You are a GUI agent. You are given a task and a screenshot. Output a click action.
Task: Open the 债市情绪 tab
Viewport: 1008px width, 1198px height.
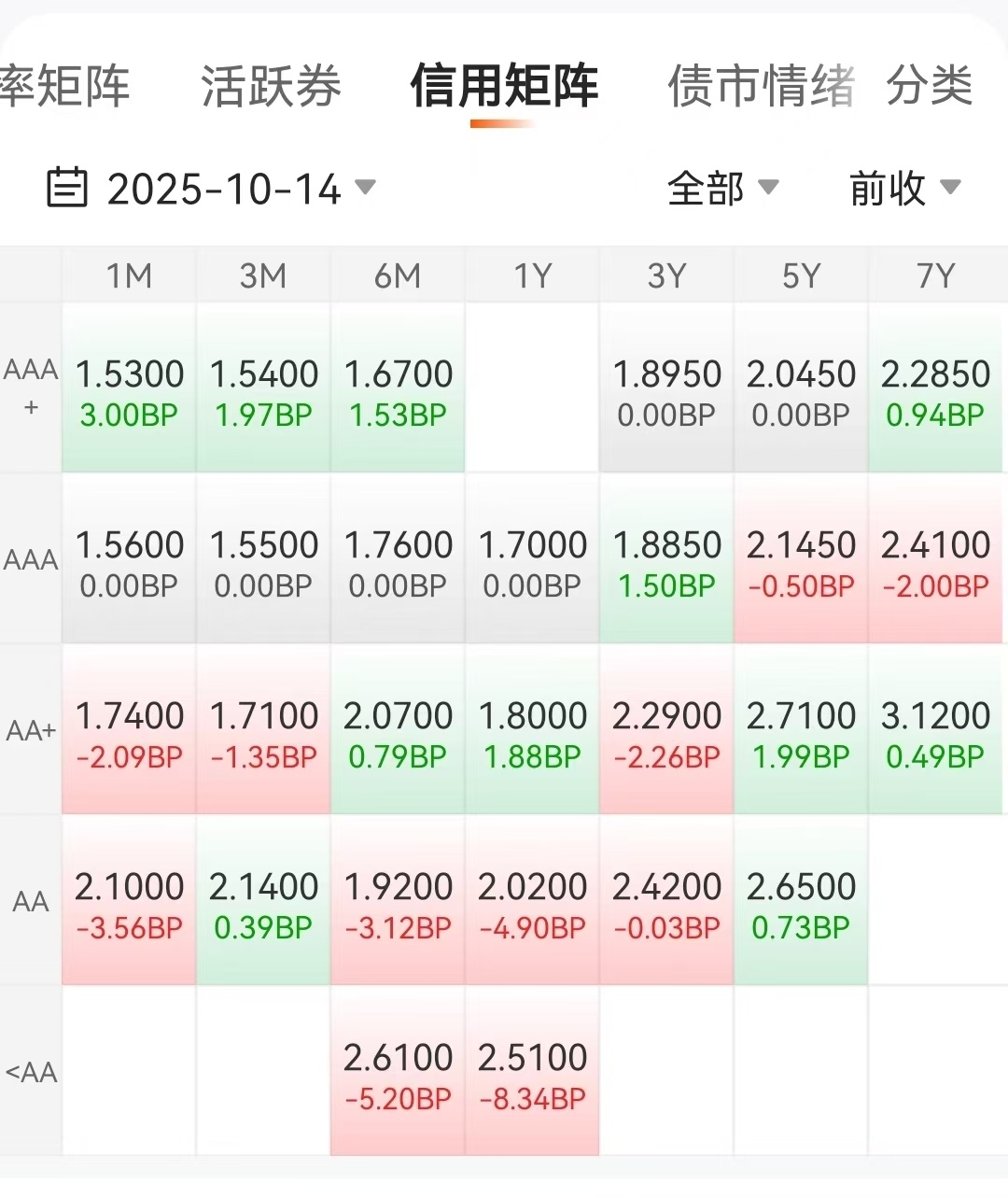point(761,87)
